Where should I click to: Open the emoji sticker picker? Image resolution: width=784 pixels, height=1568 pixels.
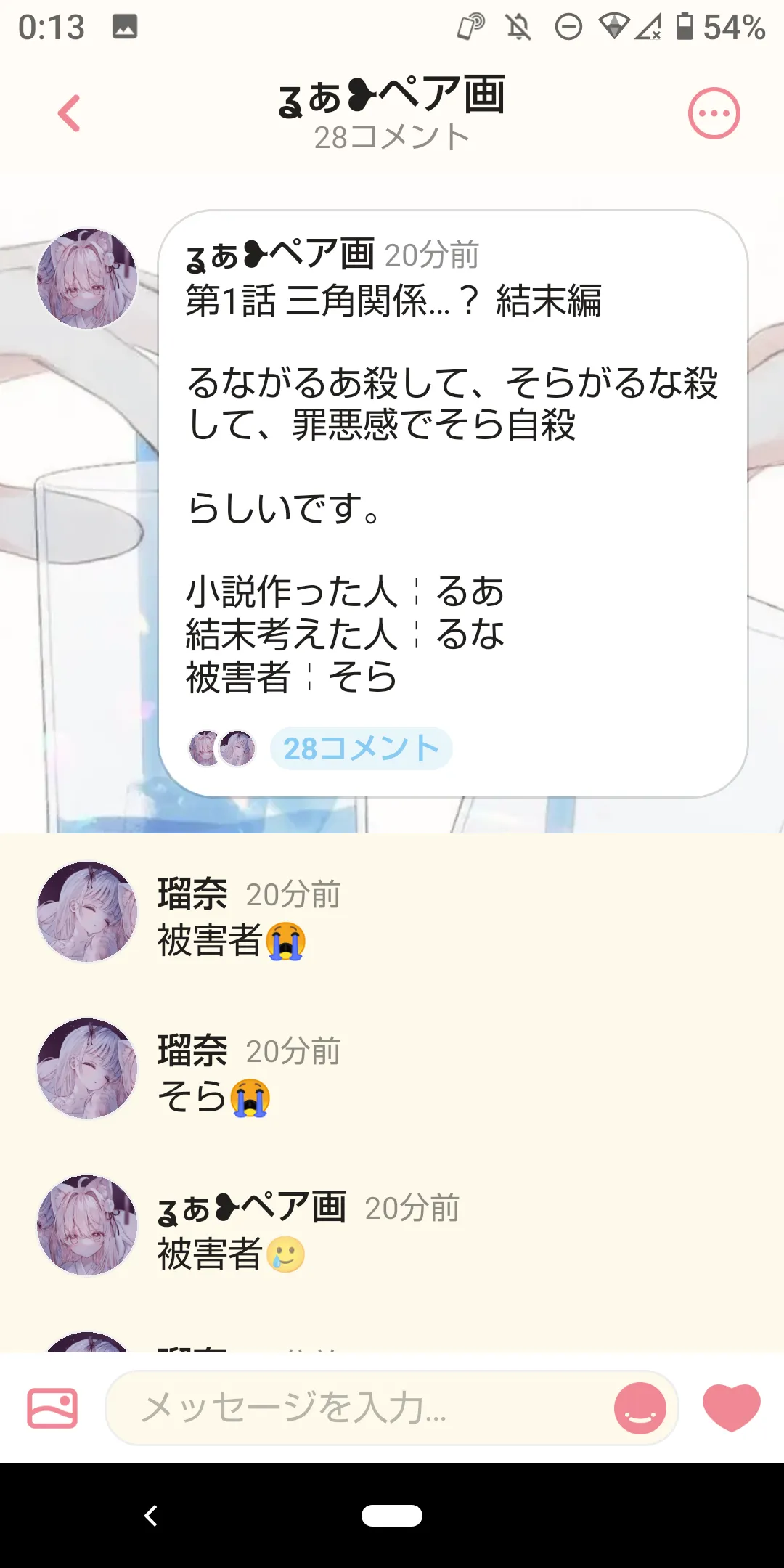[640, 1408]
